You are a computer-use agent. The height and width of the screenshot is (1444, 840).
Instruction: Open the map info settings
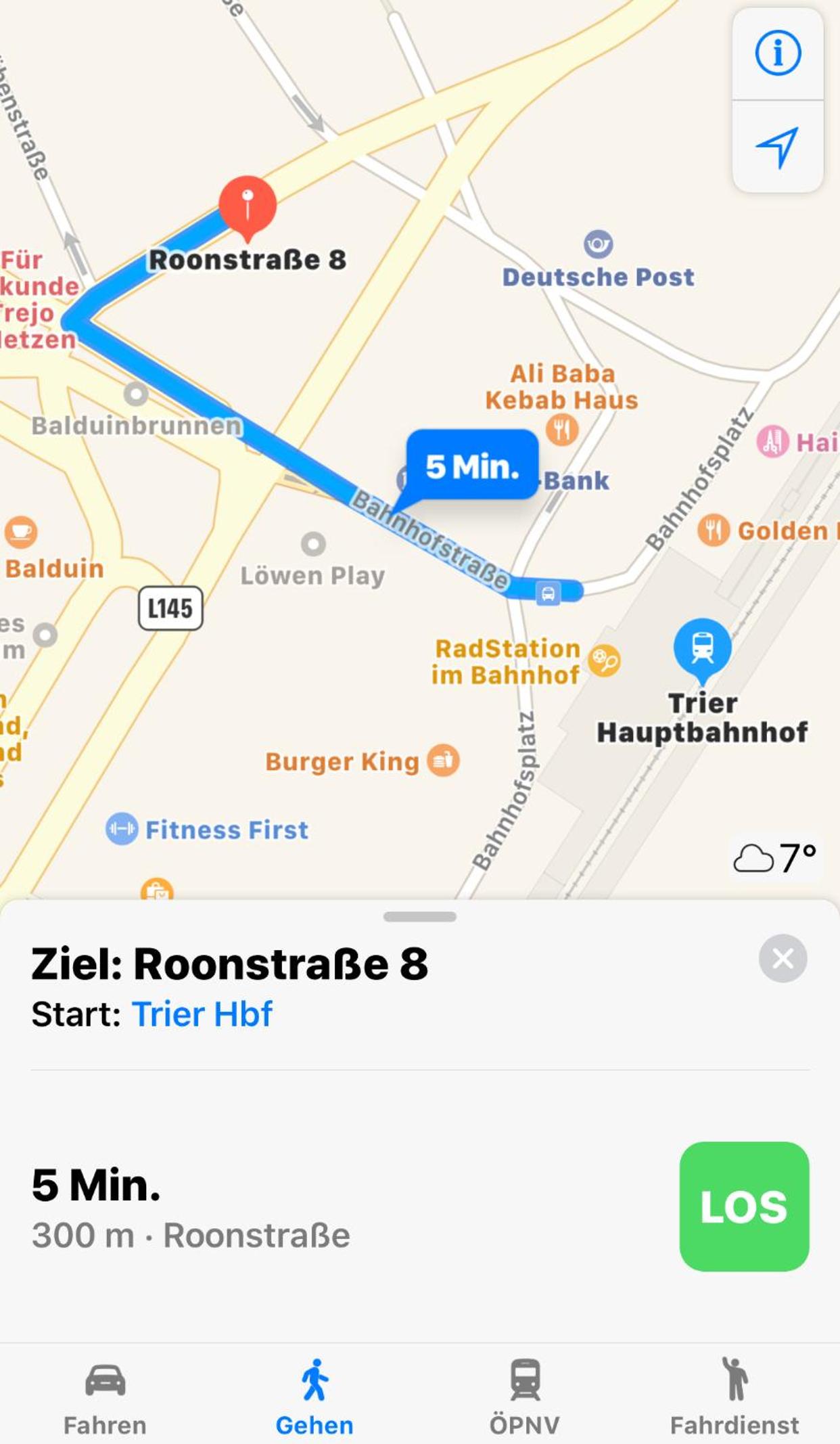778,53
